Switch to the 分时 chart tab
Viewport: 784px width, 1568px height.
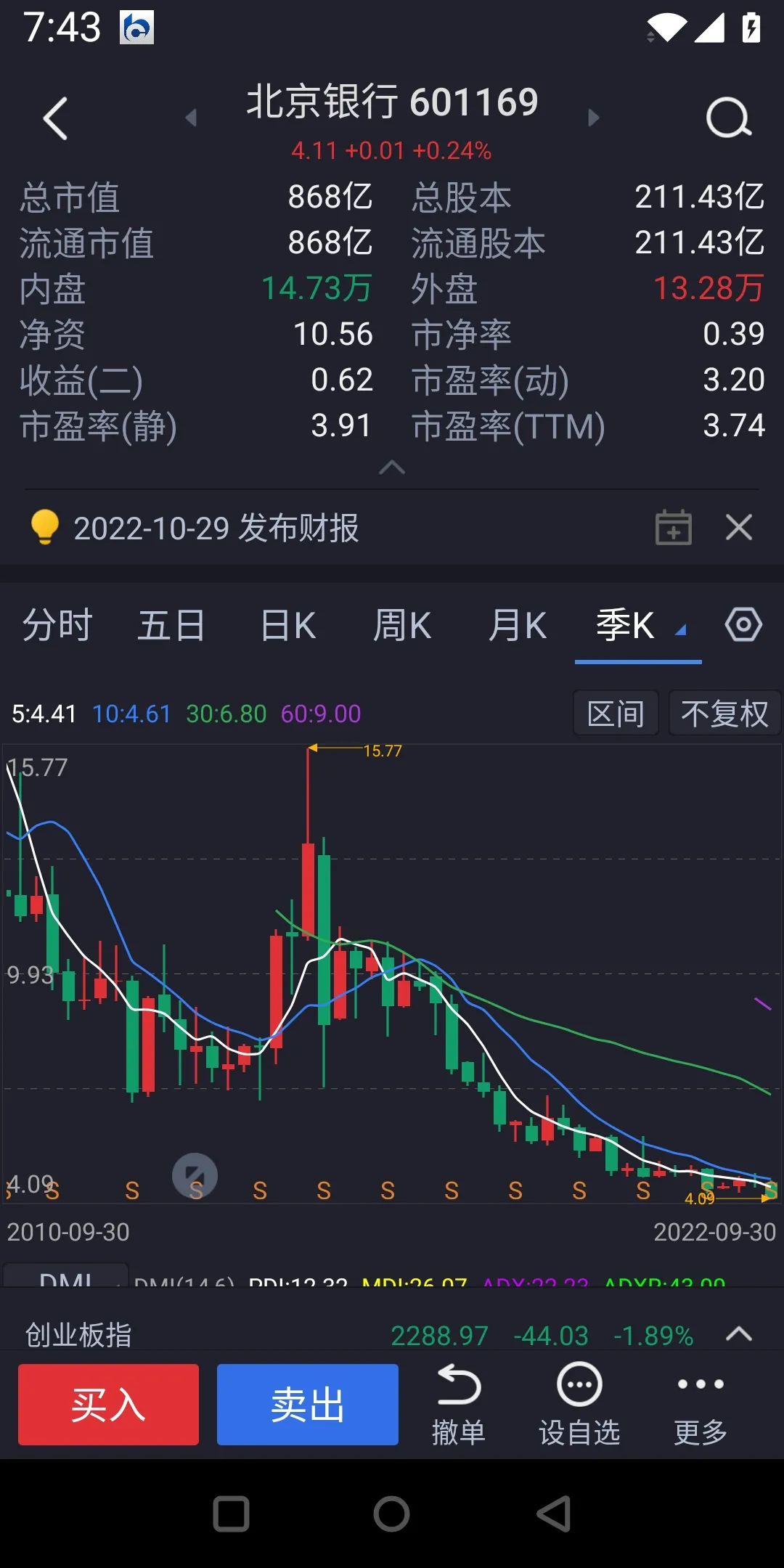coord(57,626)
